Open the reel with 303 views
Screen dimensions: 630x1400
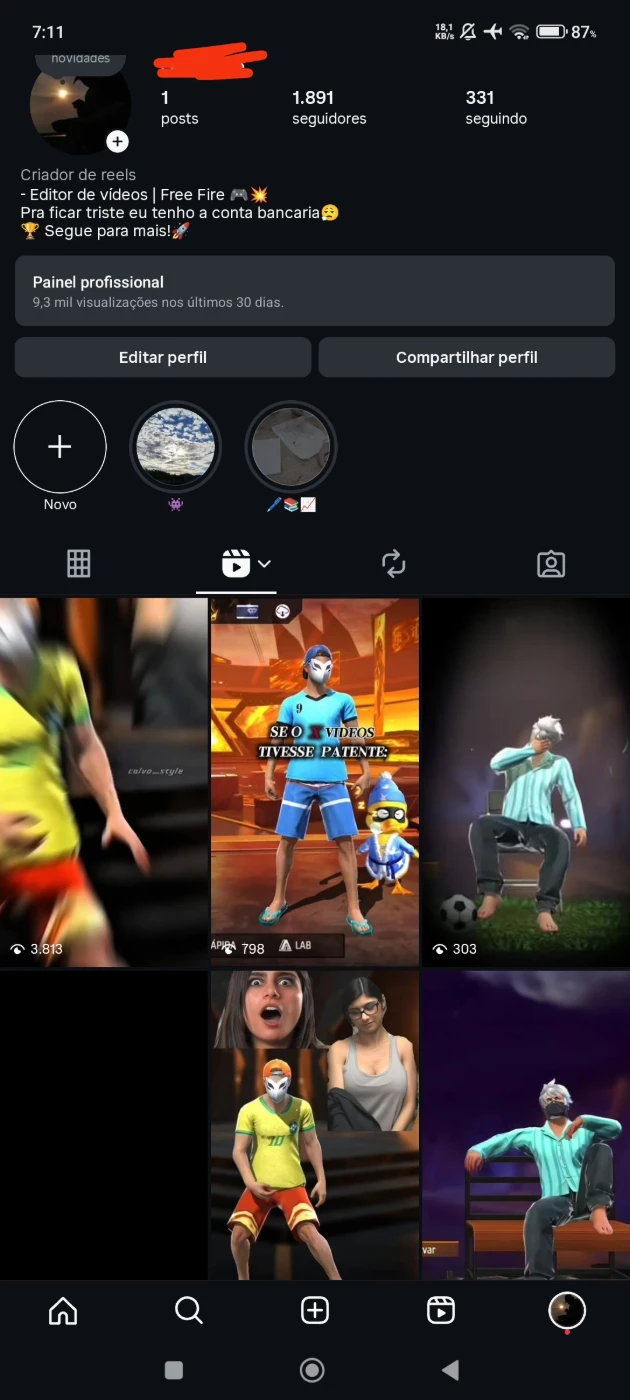coord(525,782)
